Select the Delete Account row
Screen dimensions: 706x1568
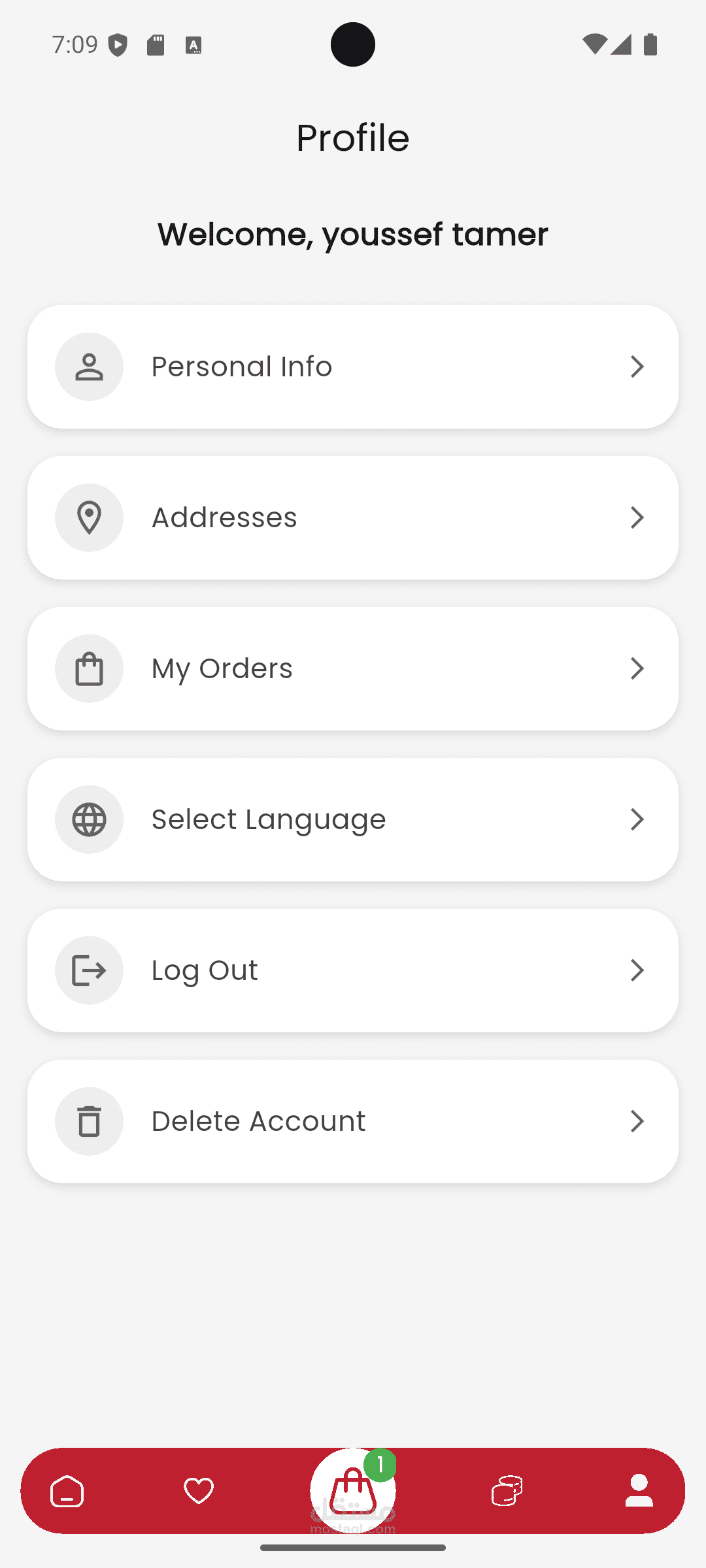tap(352, 1121)
